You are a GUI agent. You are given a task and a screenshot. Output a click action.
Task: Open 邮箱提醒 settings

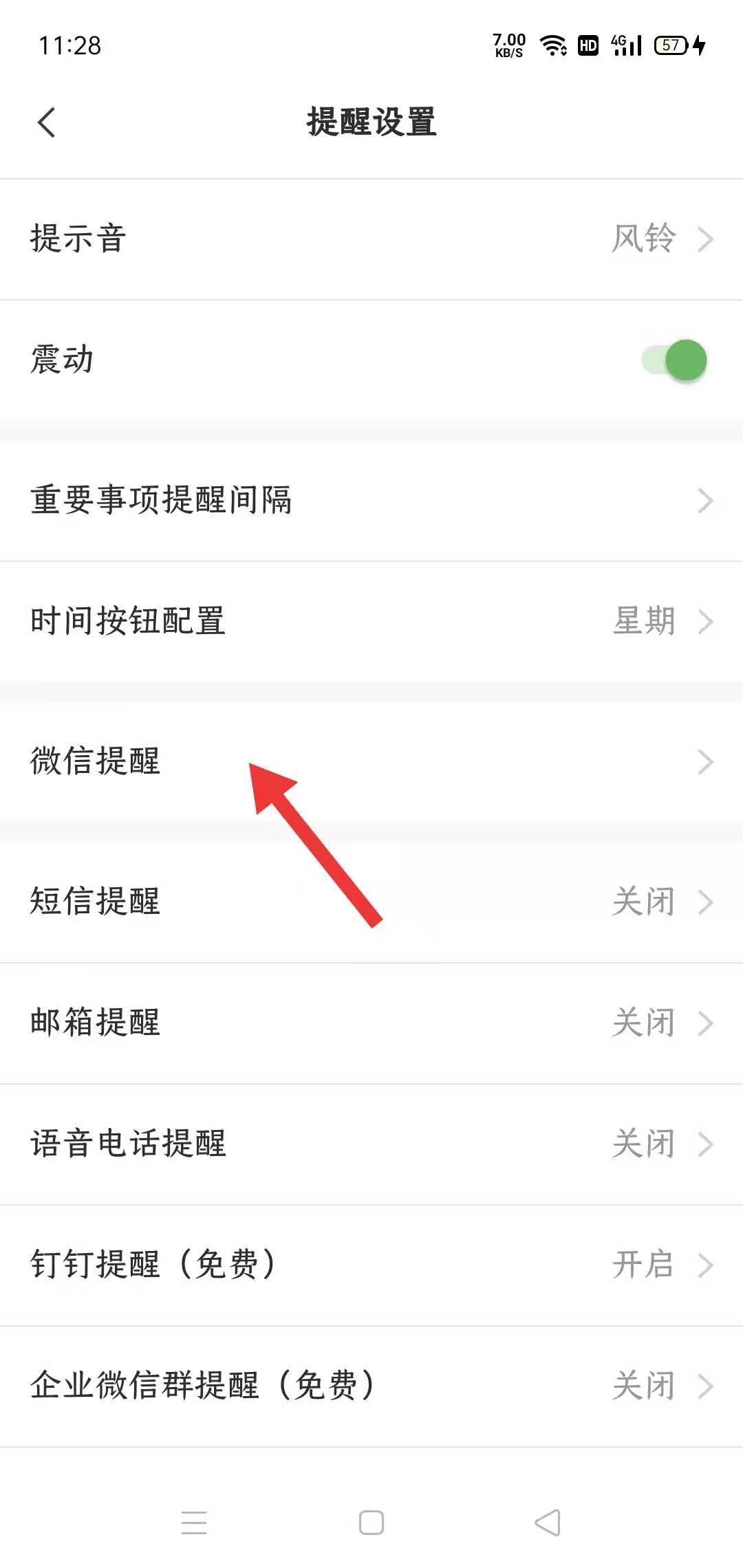pos(371,1023)
